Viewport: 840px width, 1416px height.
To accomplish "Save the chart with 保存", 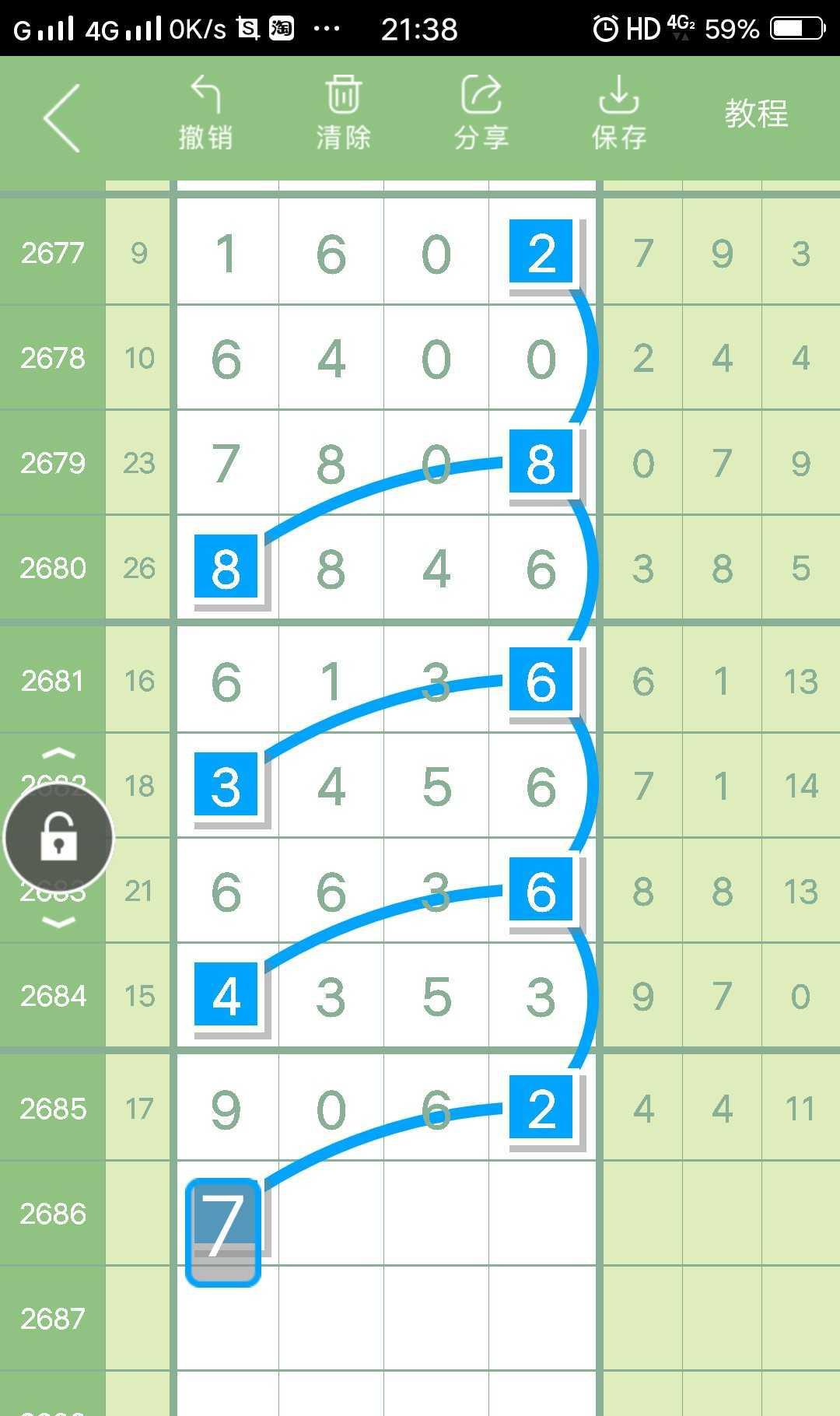I will [618, 114].
